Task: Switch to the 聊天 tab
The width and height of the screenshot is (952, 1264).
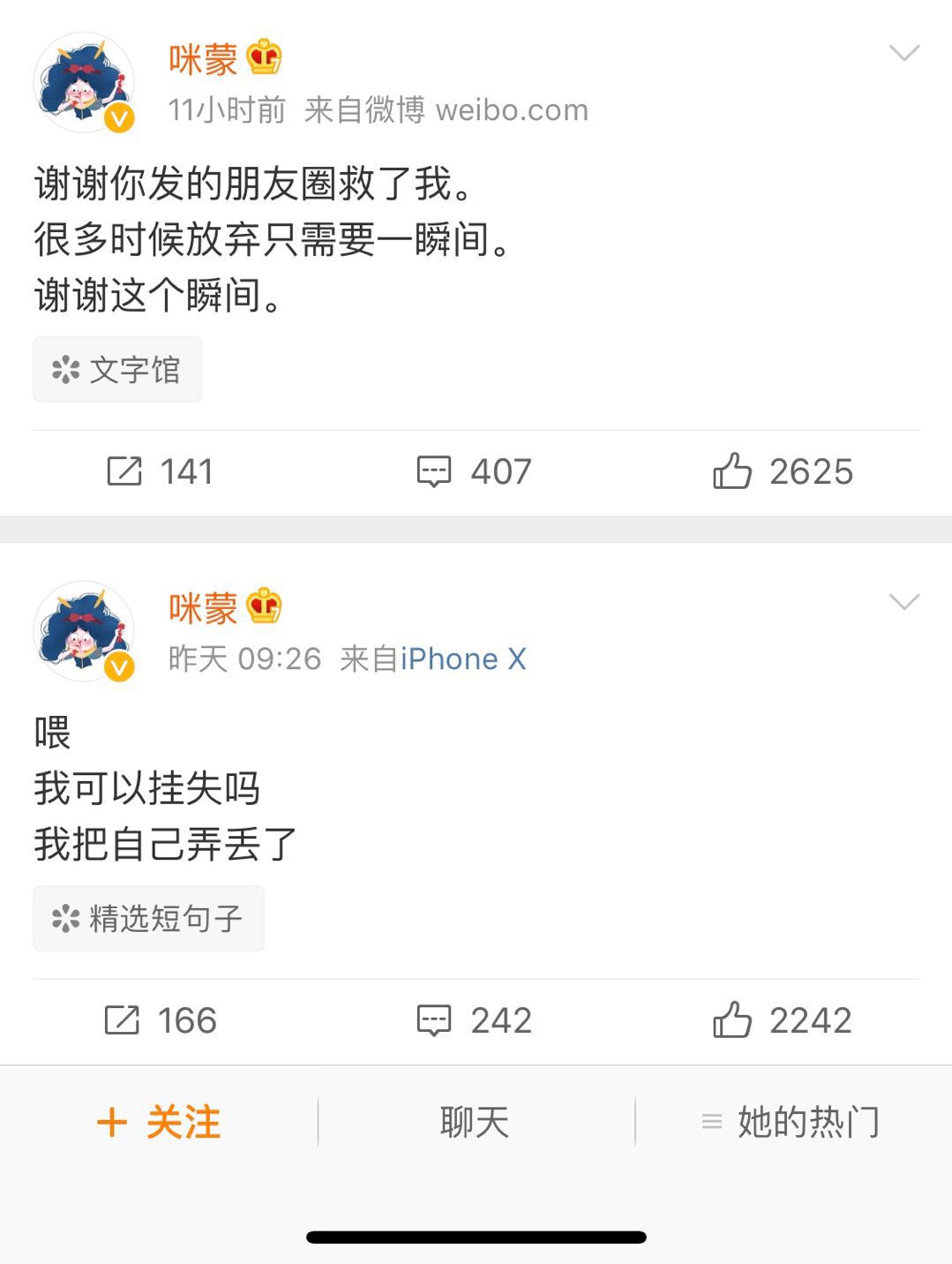Action: pyautogui.click(x=474, y=1120)
